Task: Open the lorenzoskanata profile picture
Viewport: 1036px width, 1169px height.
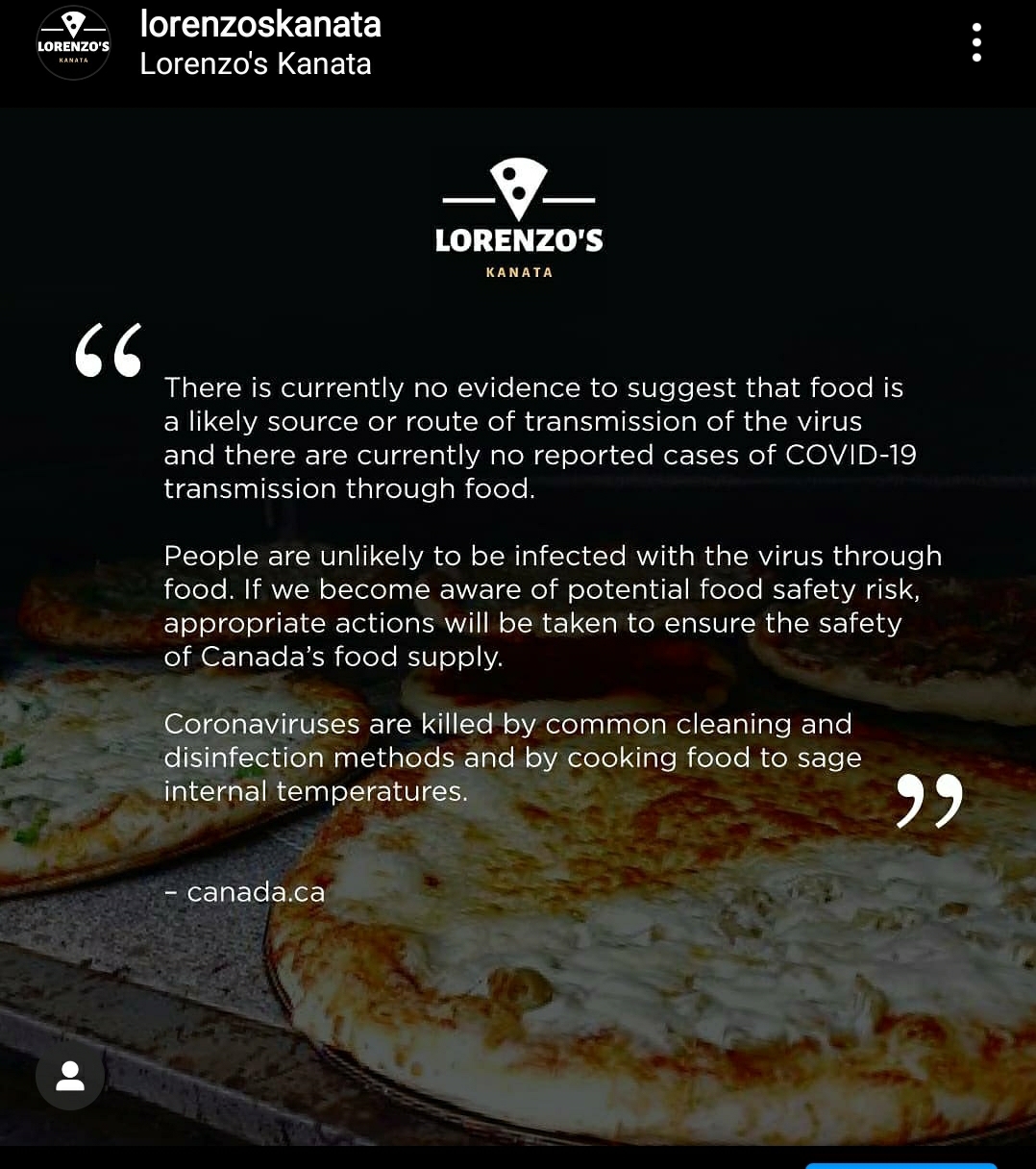Action: (73, 44)
